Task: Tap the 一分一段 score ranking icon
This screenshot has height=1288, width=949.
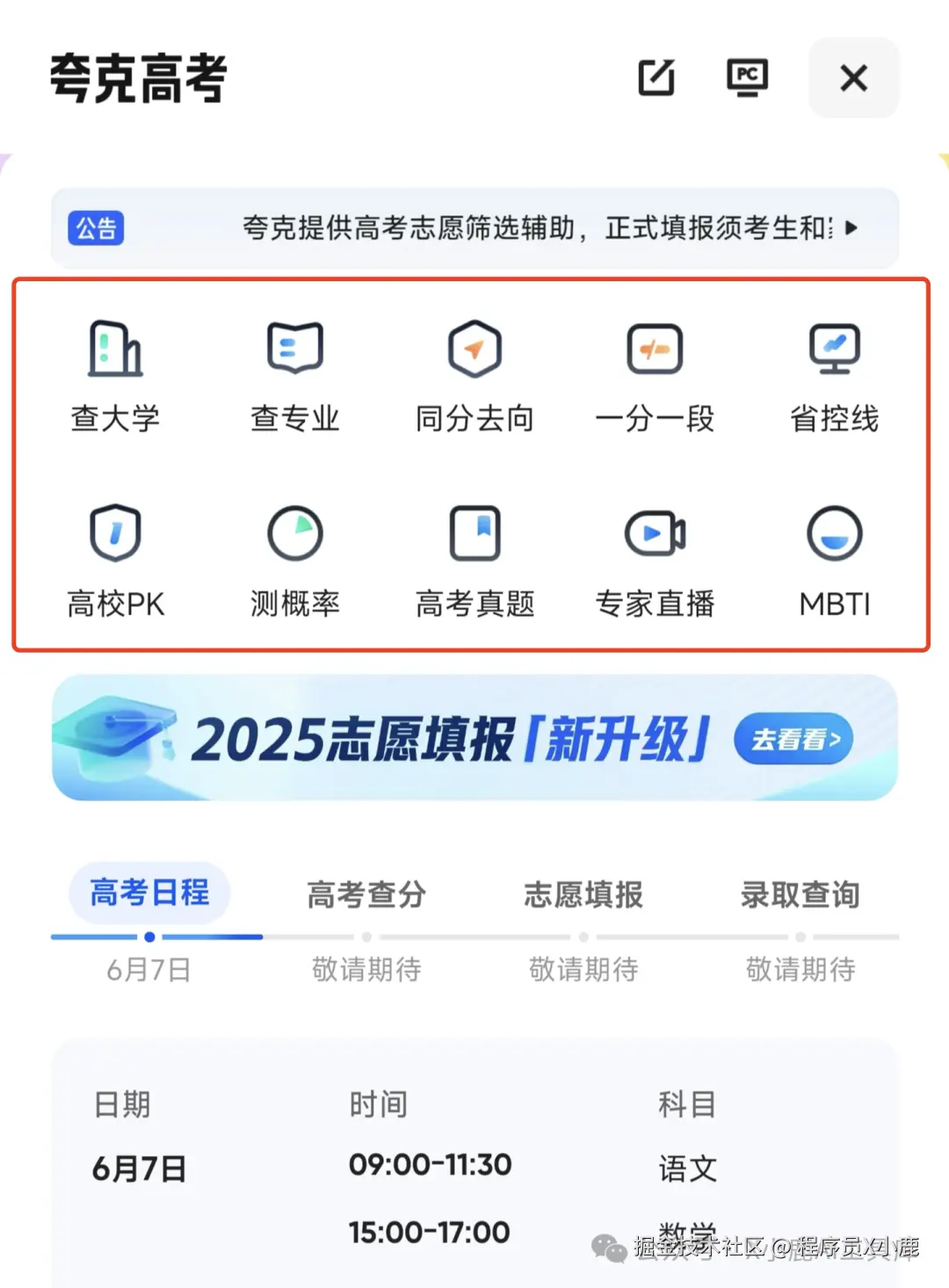Action: pos(655,373)
